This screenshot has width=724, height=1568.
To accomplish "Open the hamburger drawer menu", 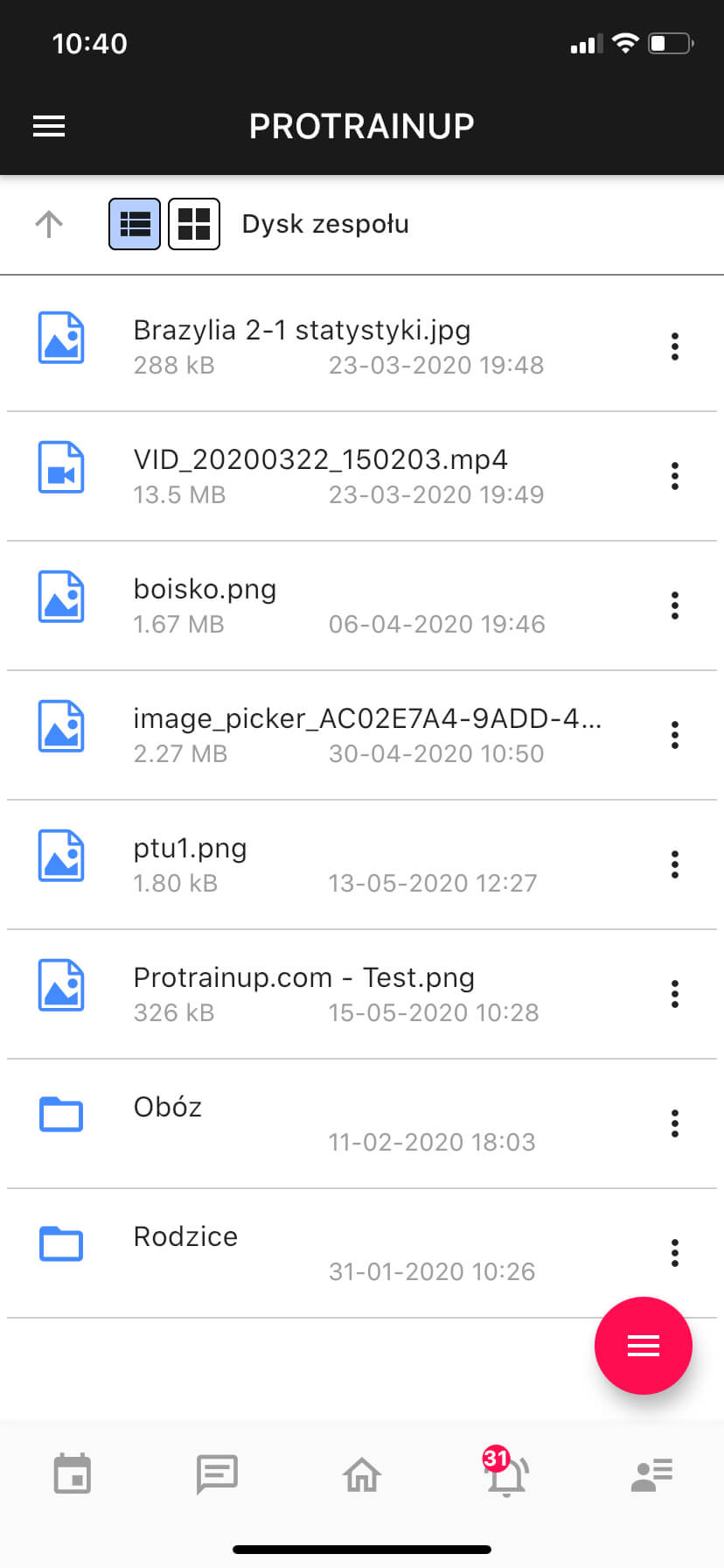I will [x=49, y=126].
